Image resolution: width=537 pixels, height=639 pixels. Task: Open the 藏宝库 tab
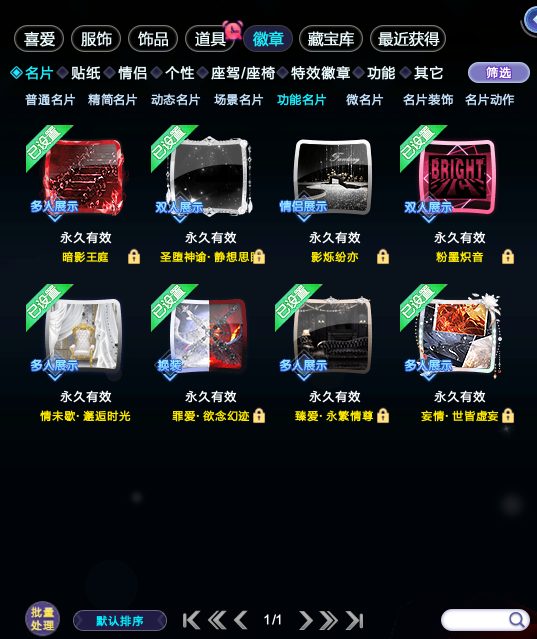(x=330, y=39)
